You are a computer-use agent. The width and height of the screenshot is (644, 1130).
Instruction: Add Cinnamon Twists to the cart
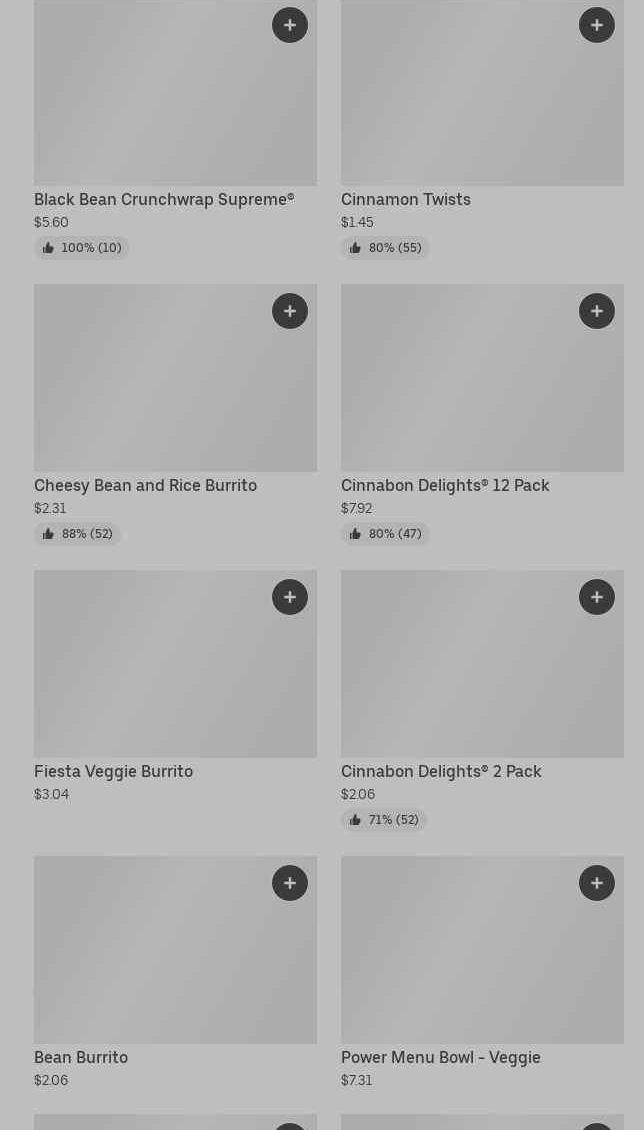click(x=597, y=25)
